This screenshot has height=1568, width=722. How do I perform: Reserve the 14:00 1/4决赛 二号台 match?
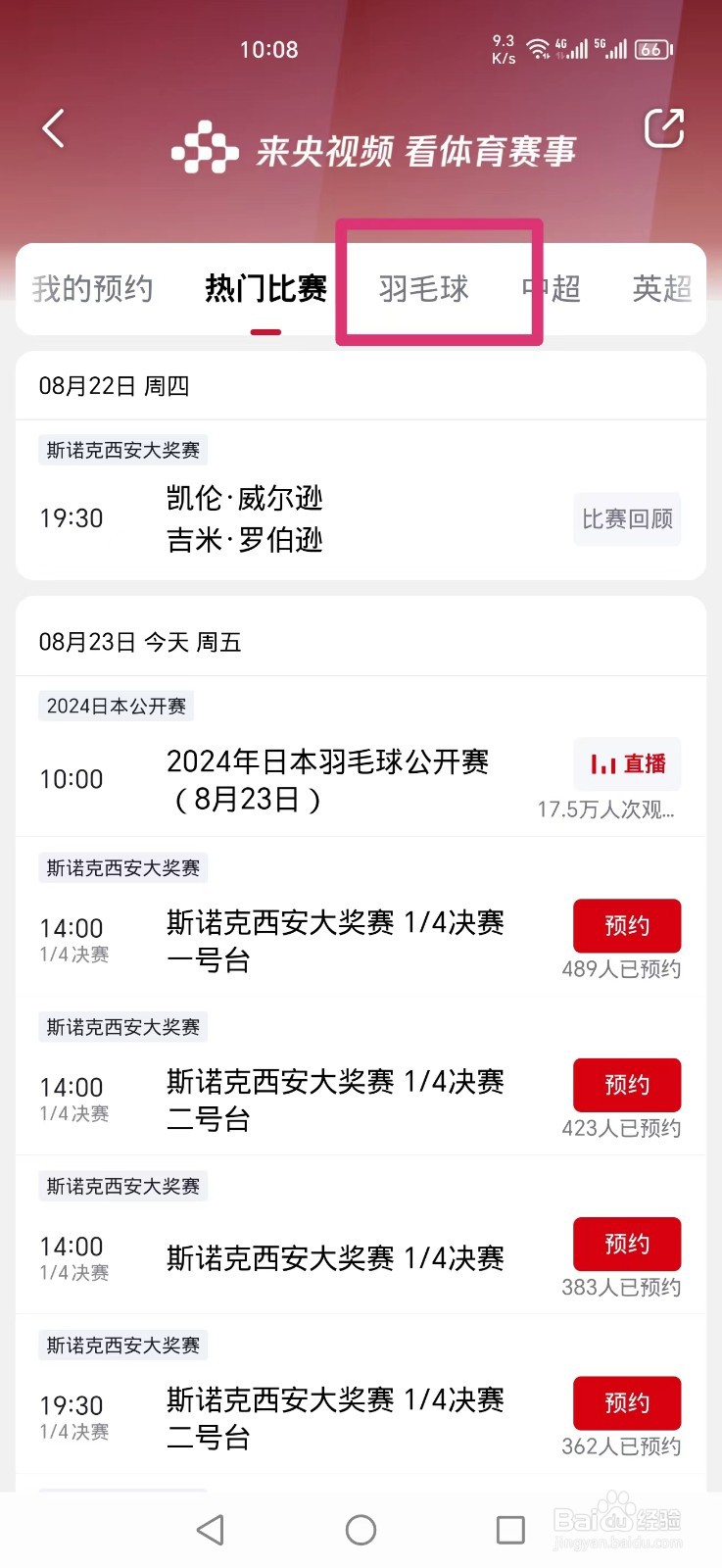tap(627, 1085)
